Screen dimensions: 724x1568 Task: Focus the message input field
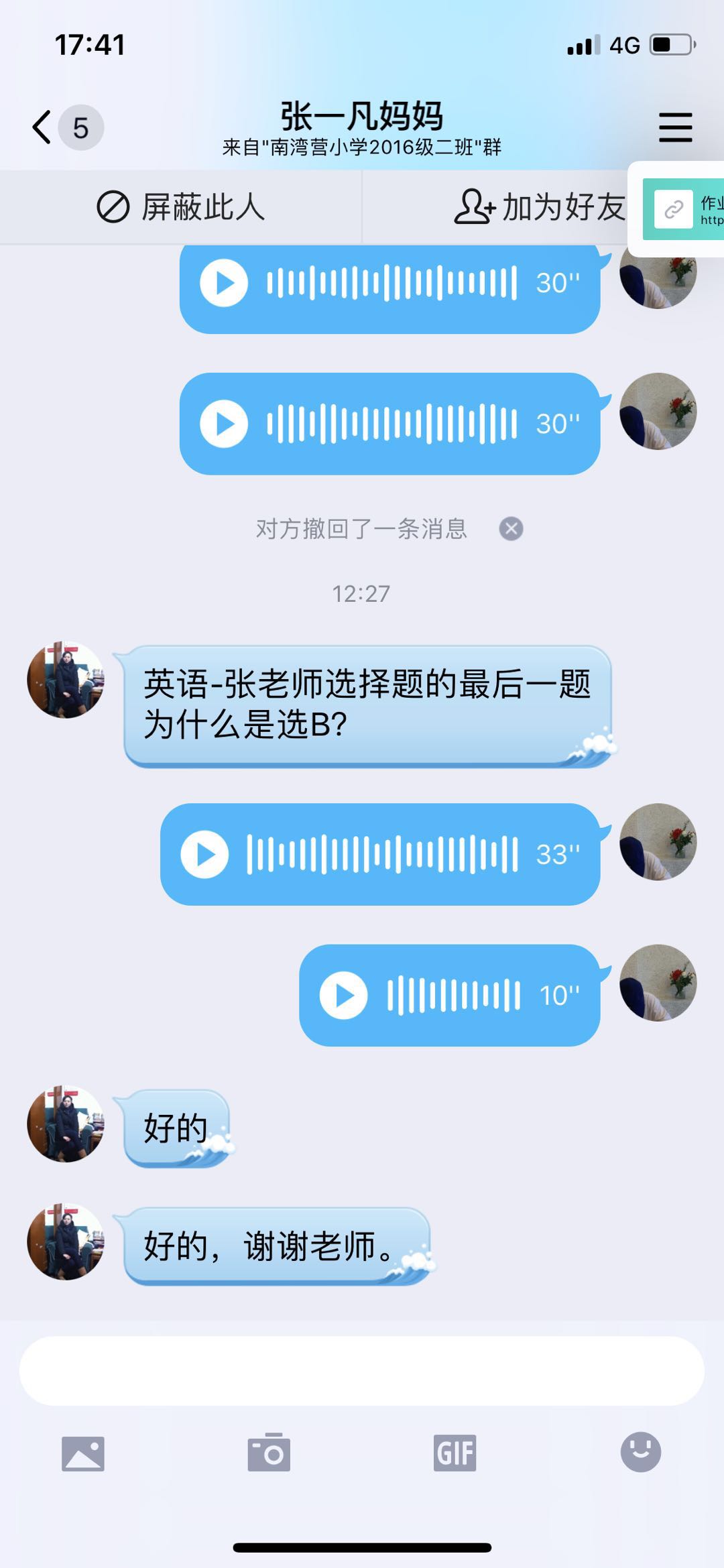362,1371
